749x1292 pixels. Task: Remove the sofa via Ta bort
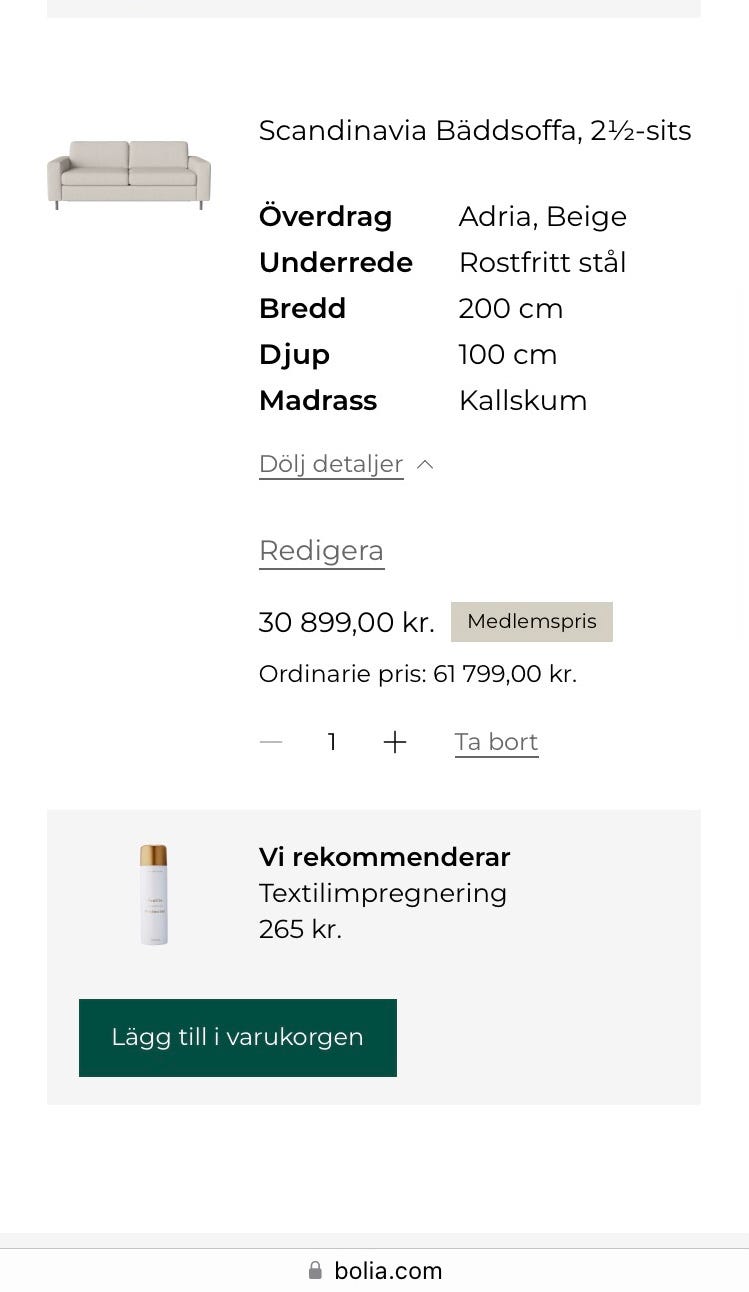(x=496, y=742)
